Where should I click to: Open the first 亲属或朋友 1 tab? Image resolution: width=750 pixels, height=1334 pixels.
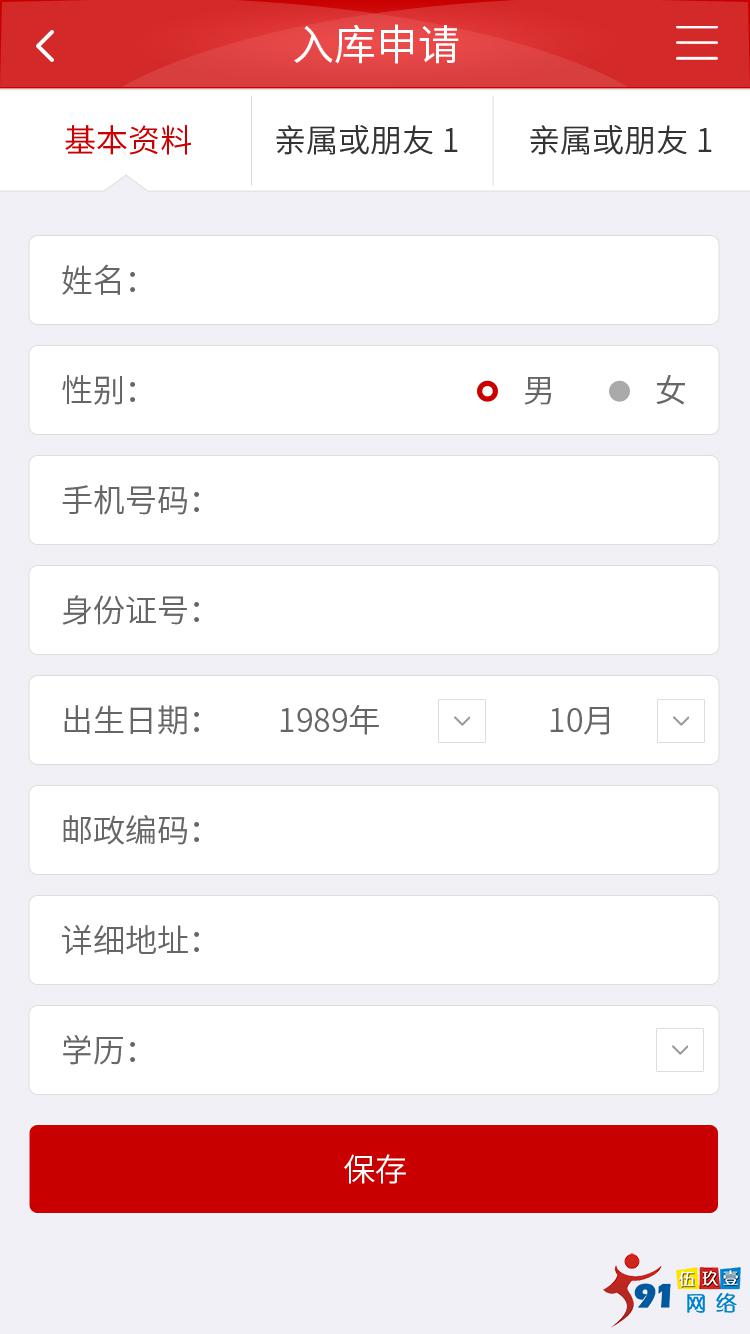(x=370, y=140)
